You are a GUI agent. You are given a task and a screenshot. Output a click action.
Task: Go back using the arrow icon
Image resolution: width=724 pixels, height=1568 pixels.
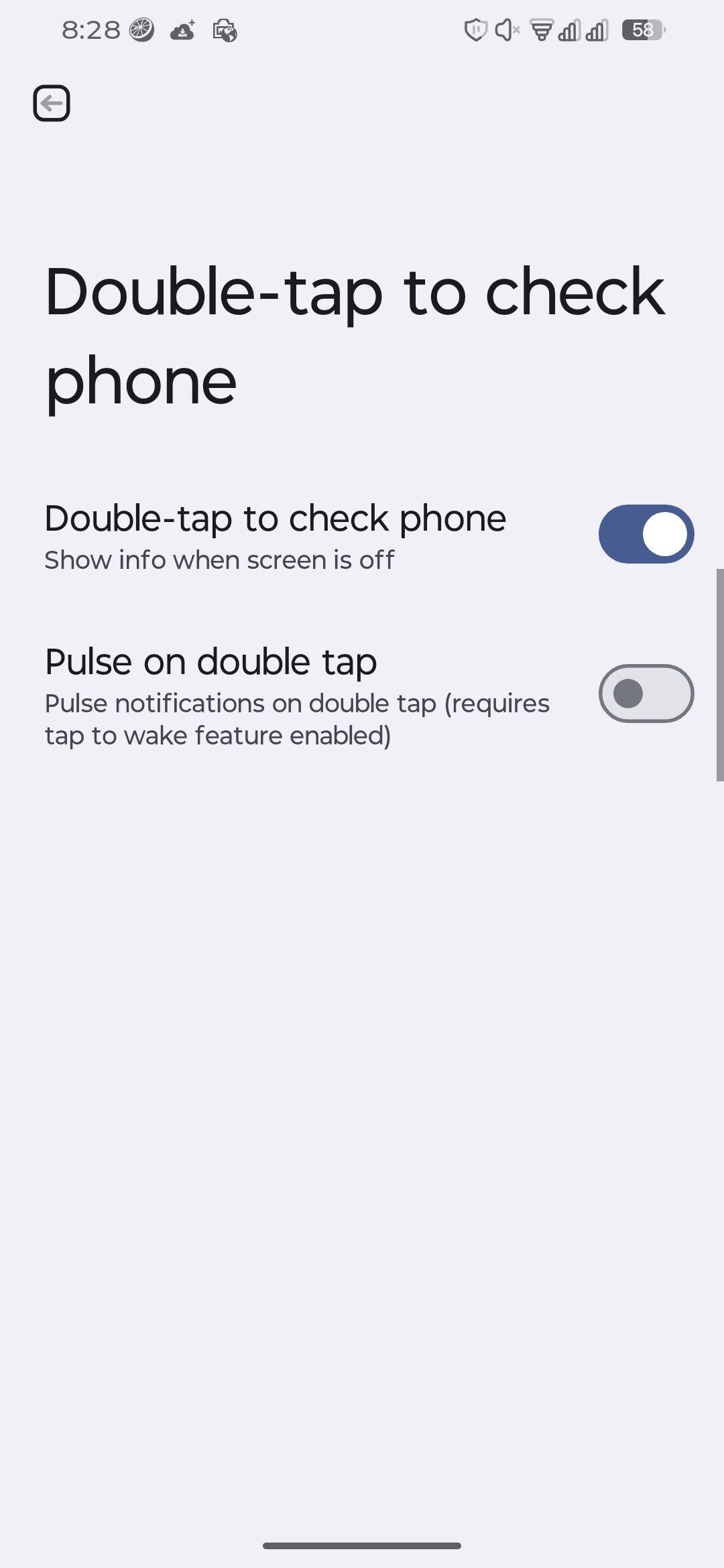(x=52, y=103)
